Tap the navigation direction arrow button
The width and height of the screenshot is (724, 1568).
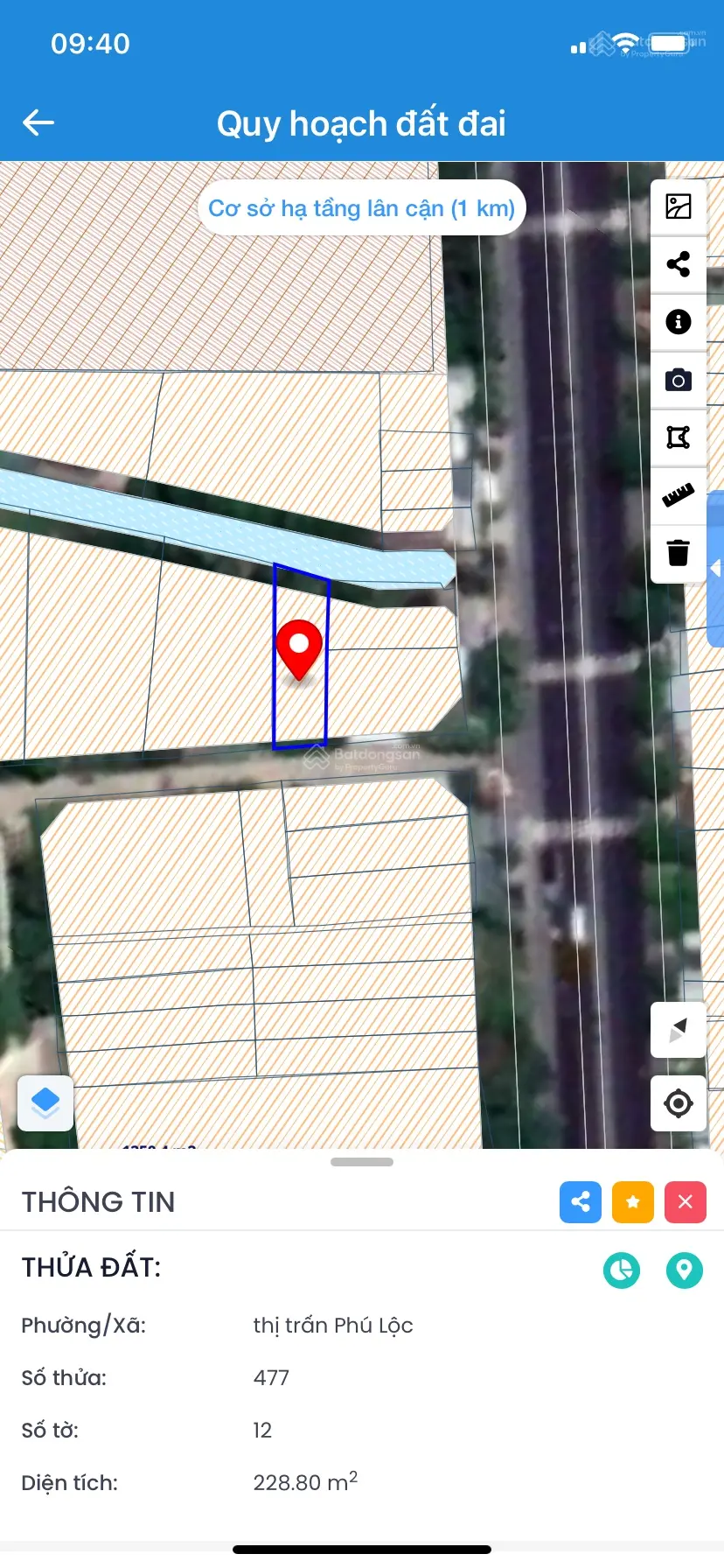pyautogui.click(x=679, y=1030)
